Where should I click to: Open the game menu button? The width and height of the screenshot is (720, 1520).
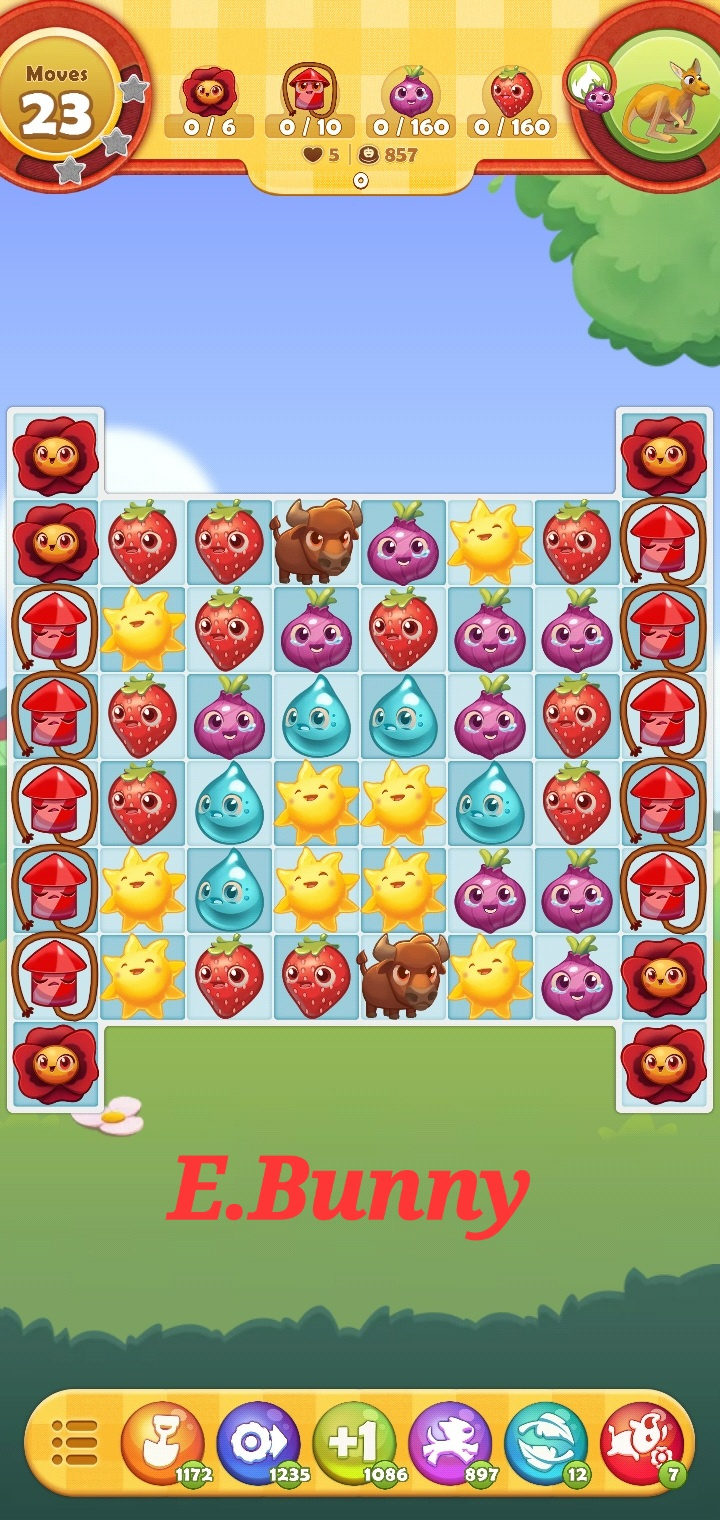(x=74, y=1443)
